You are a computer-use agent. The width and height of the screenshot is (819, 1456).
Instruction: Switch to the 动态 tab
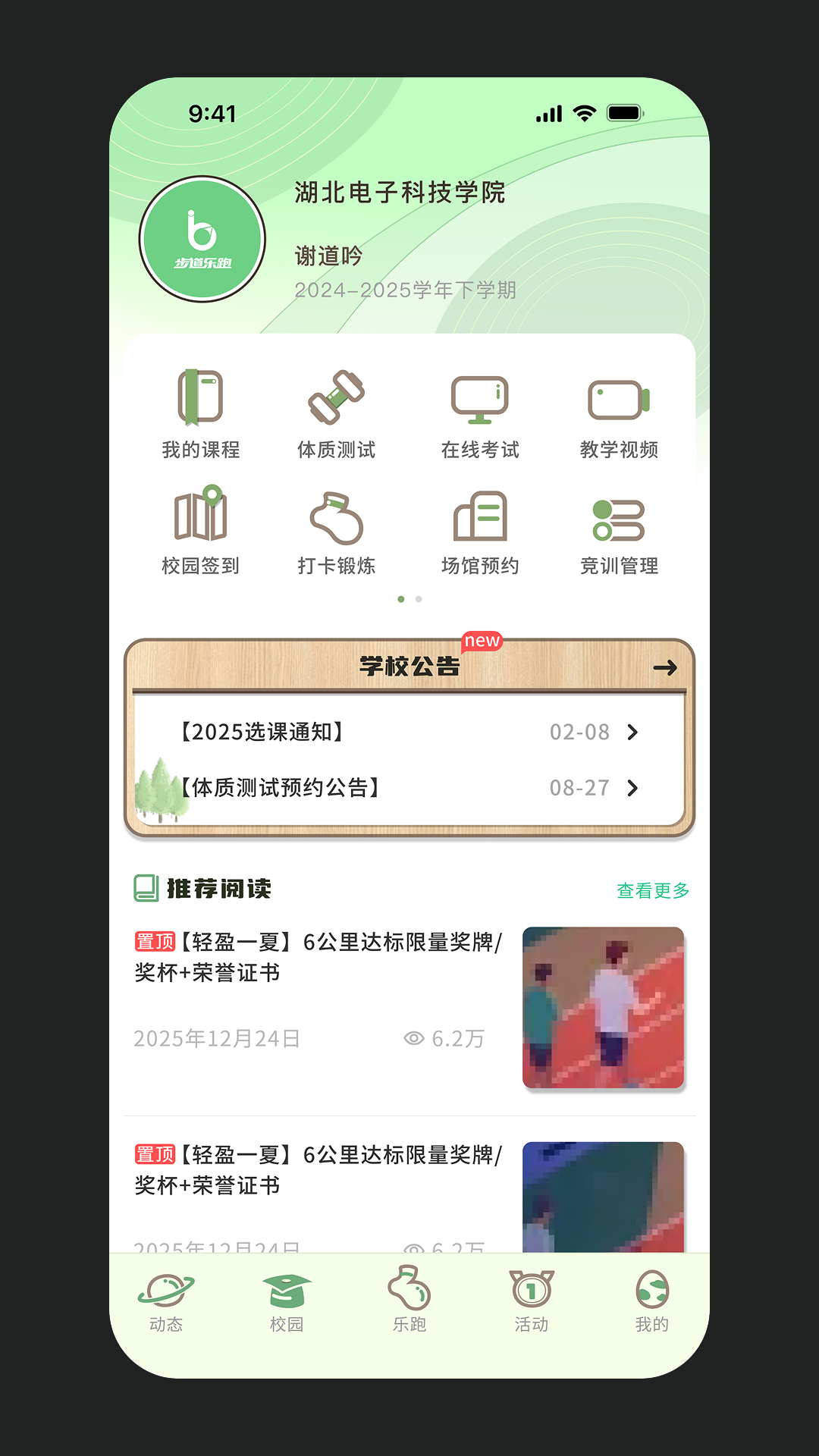point(166,1303)
